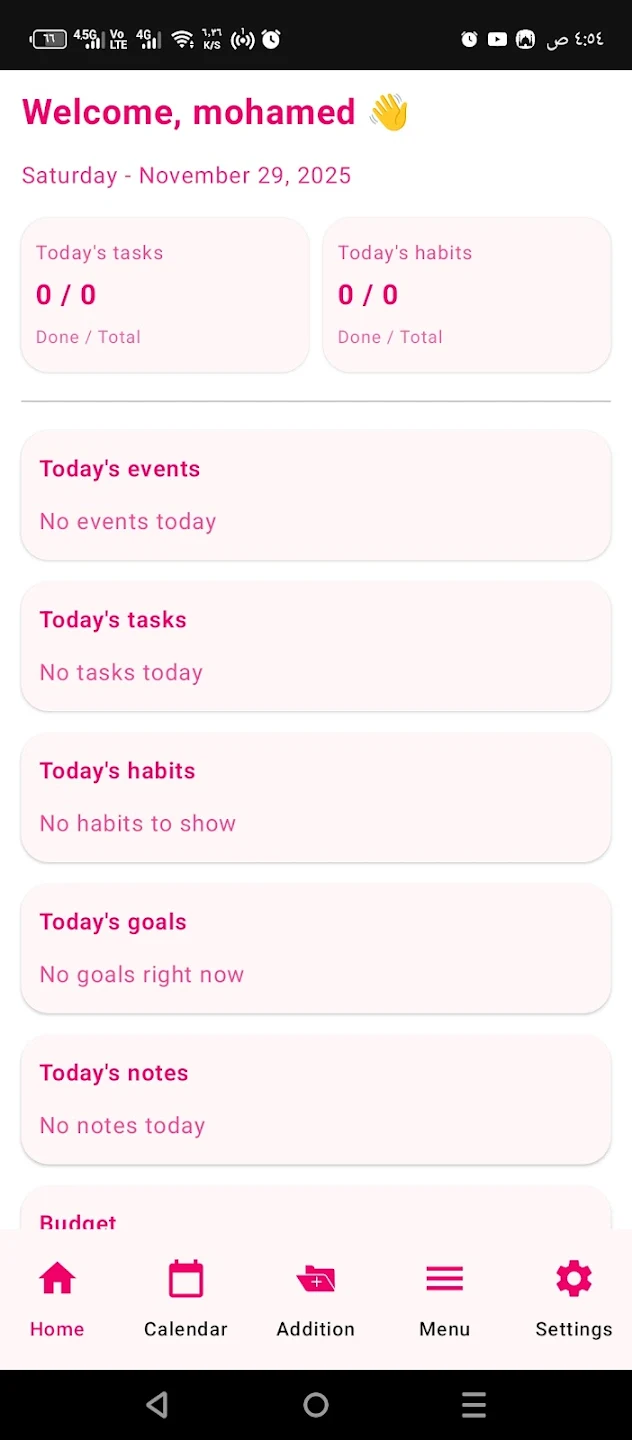
Task: Open the Today's notes card
Action: [316, 1099]
